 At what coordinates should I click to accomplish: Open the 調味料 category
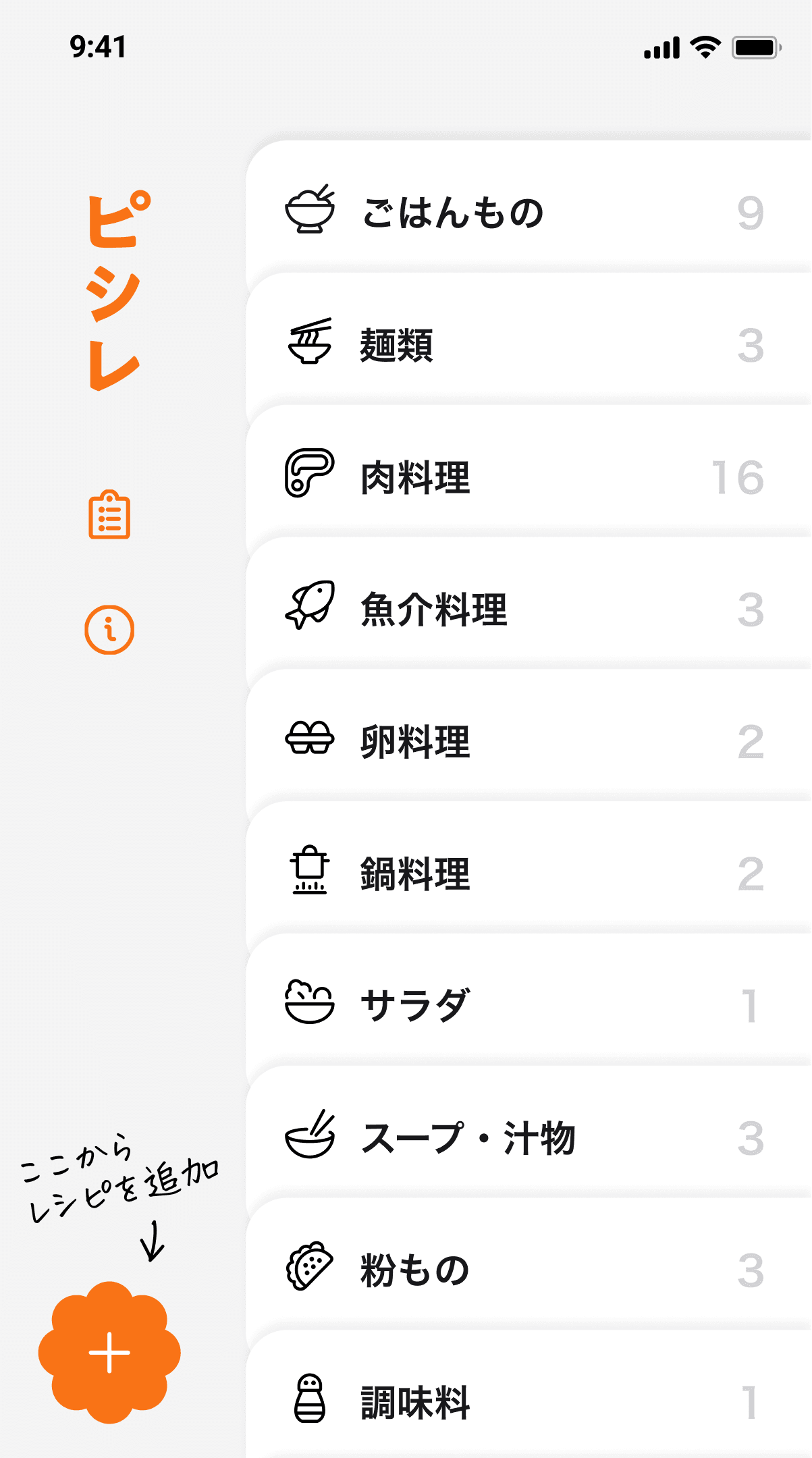(x=526, y=1401)
